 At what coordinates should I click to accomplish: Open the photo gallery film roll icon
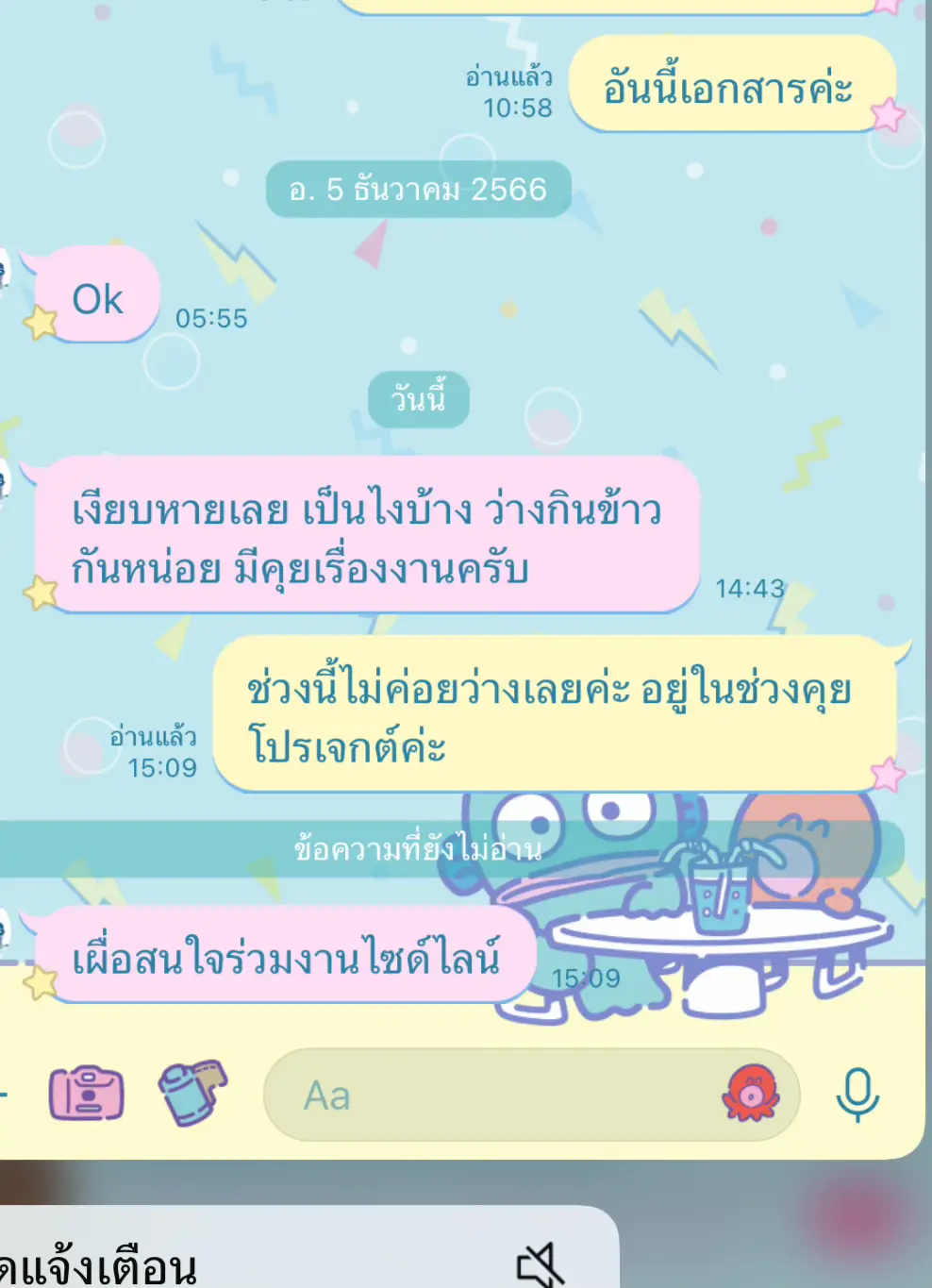pyautogui.click(x=191, y=1094)
